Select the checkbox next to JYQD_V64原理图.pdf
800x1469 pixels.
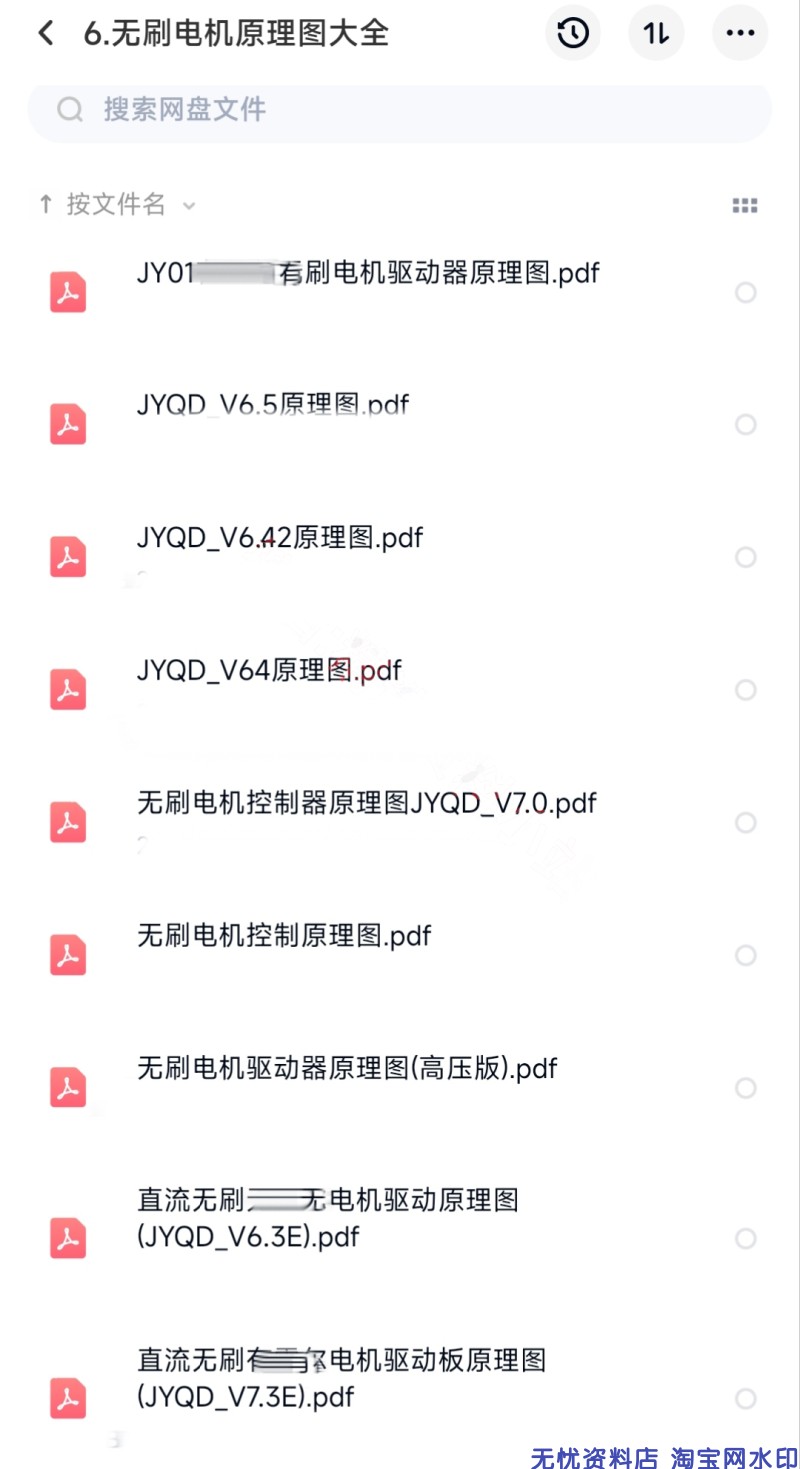746,689
